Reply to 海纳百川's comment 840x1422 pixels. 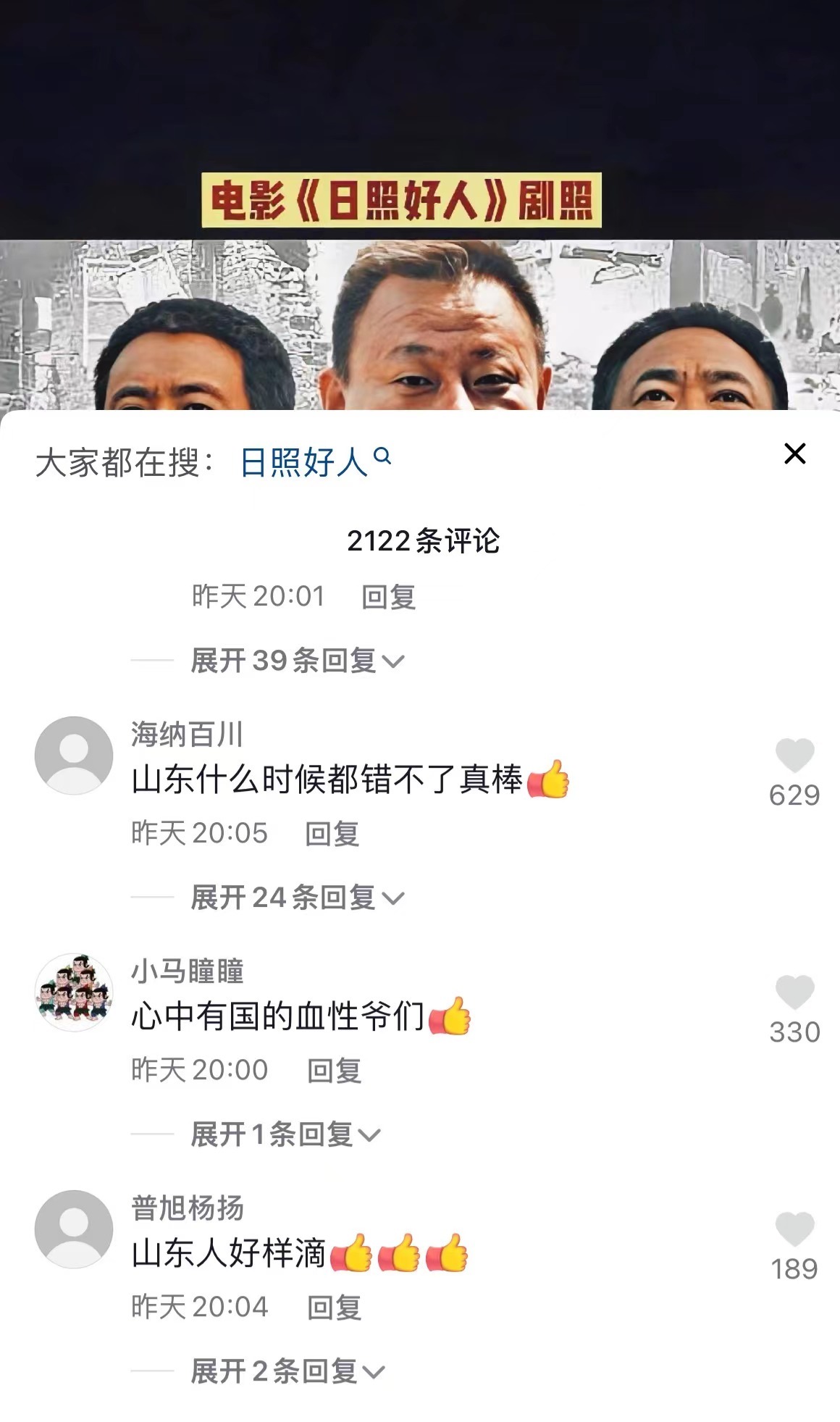coord(332,834)
